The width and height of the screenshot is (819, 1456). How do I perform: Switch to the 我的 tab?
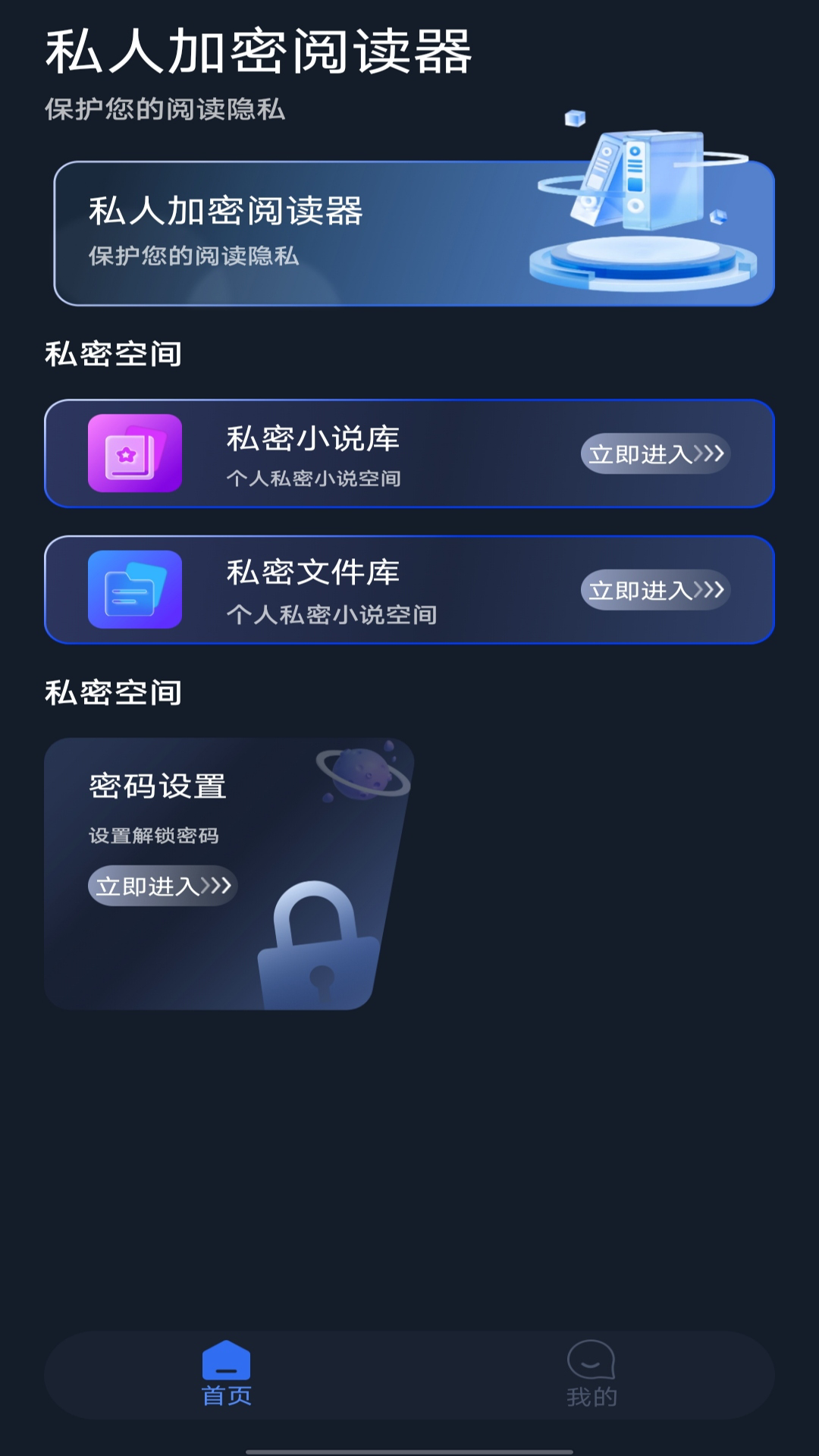591,1374
